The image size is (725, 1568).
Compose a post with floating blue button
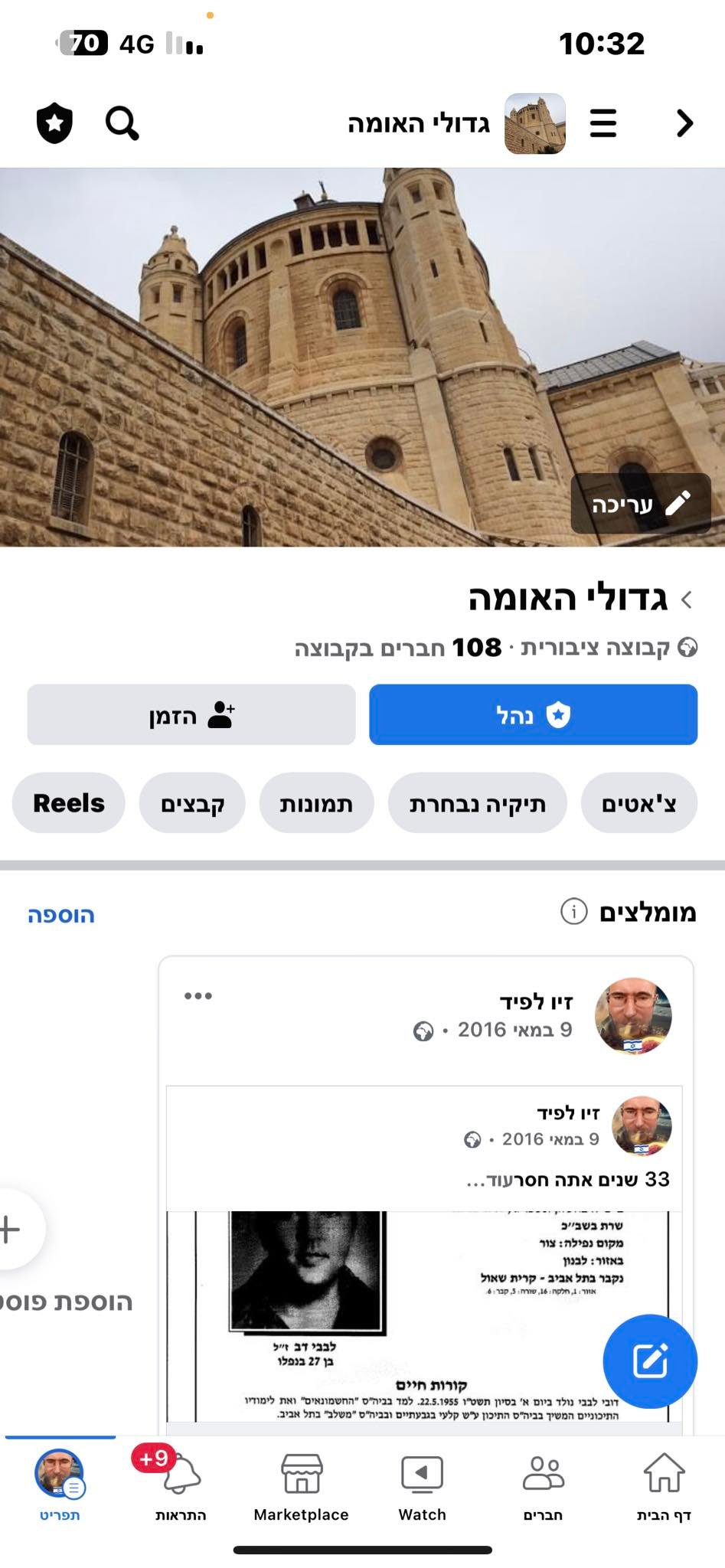650,1361
